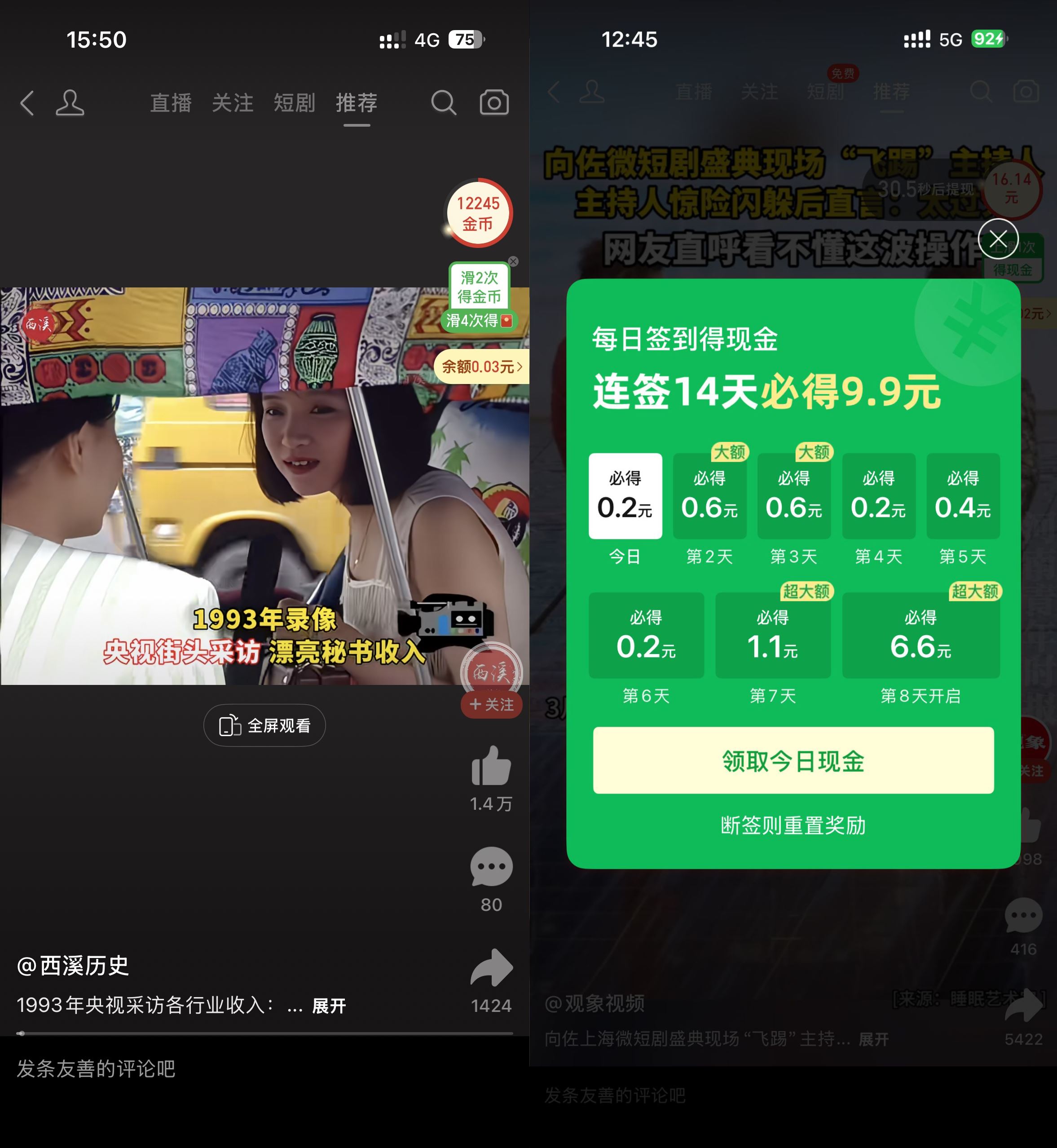Go back from the 西溪历史 video screen
The width and height of the screenshot is (1057, 1148).
pos(27,103)
